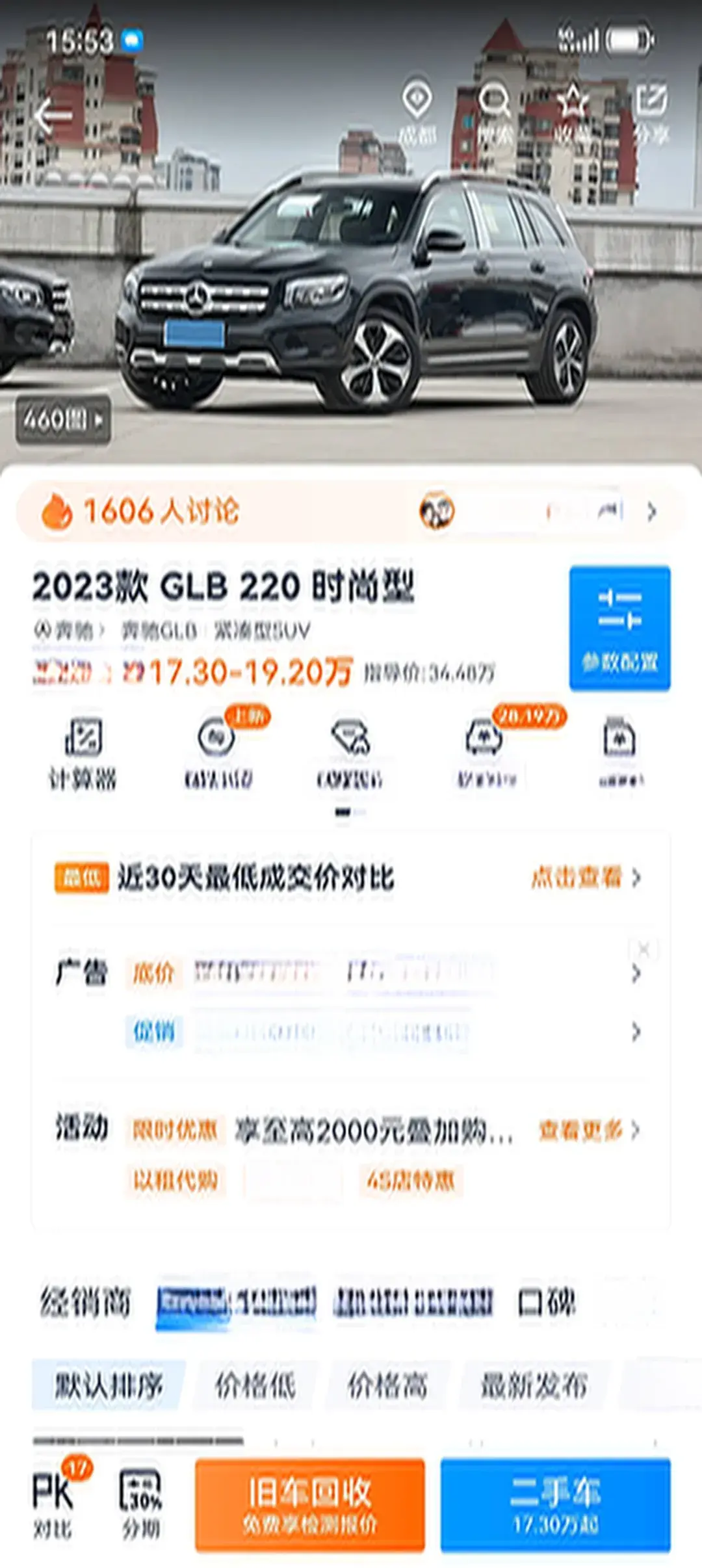Open the 460-picture gallery
Image resolution: width=702 pixels, height=1568 pixels.
(62, 420)
